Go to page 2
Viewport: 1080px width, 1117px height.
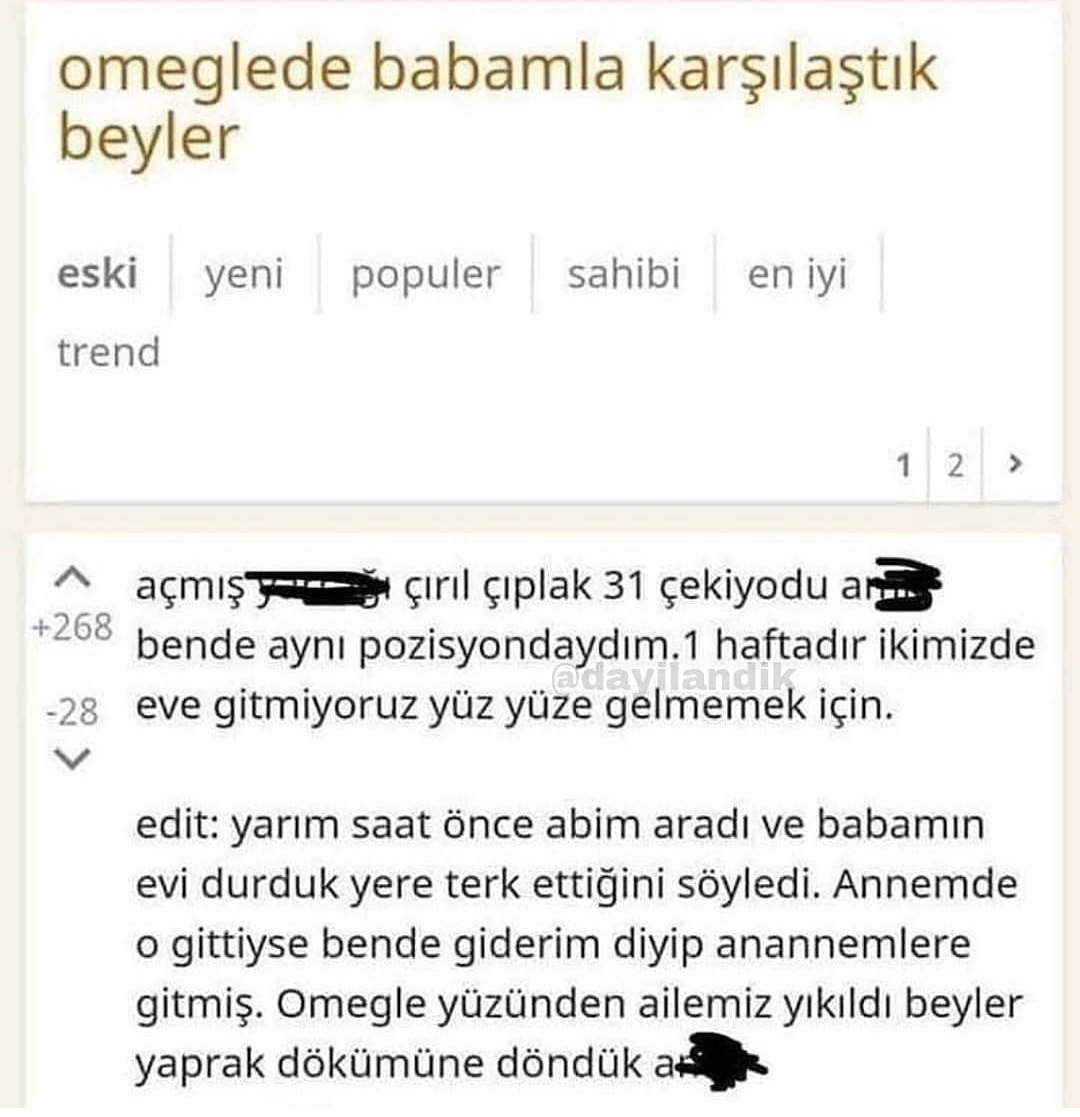tap(955, 465)
